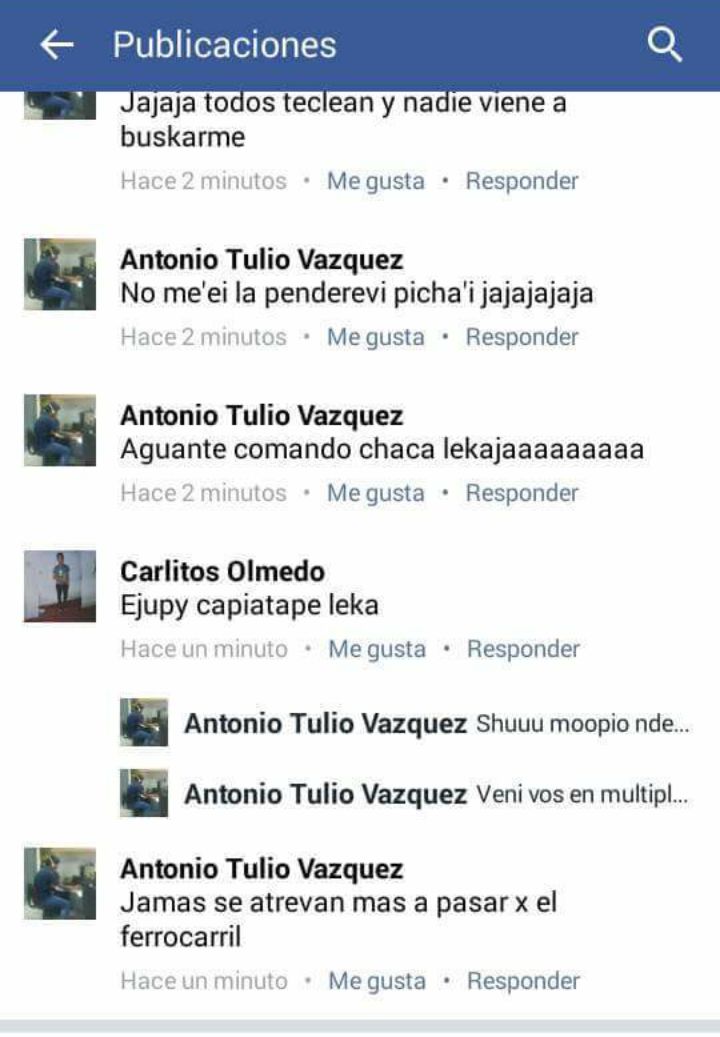Go back using the arrow icon

pos(57,45)
